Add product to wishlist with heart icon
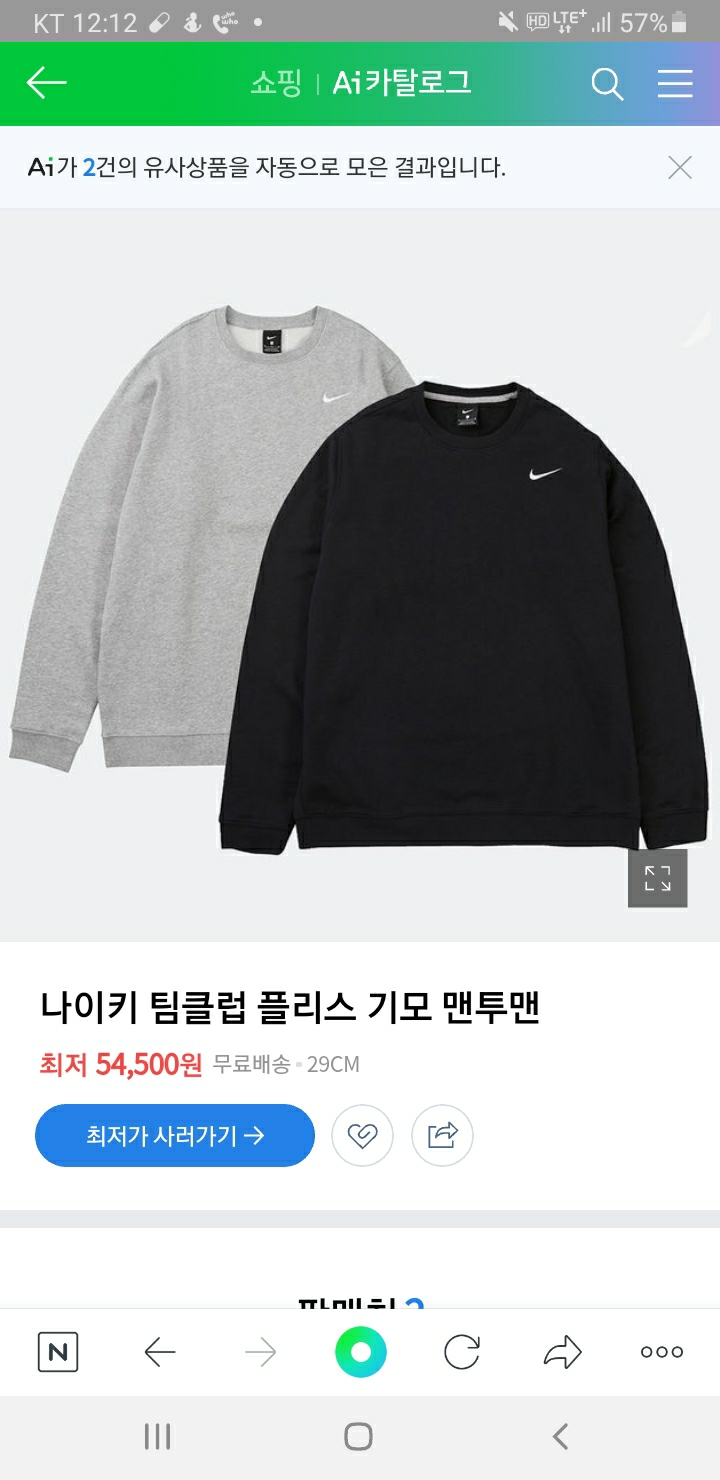 (x=362, y=1135)
